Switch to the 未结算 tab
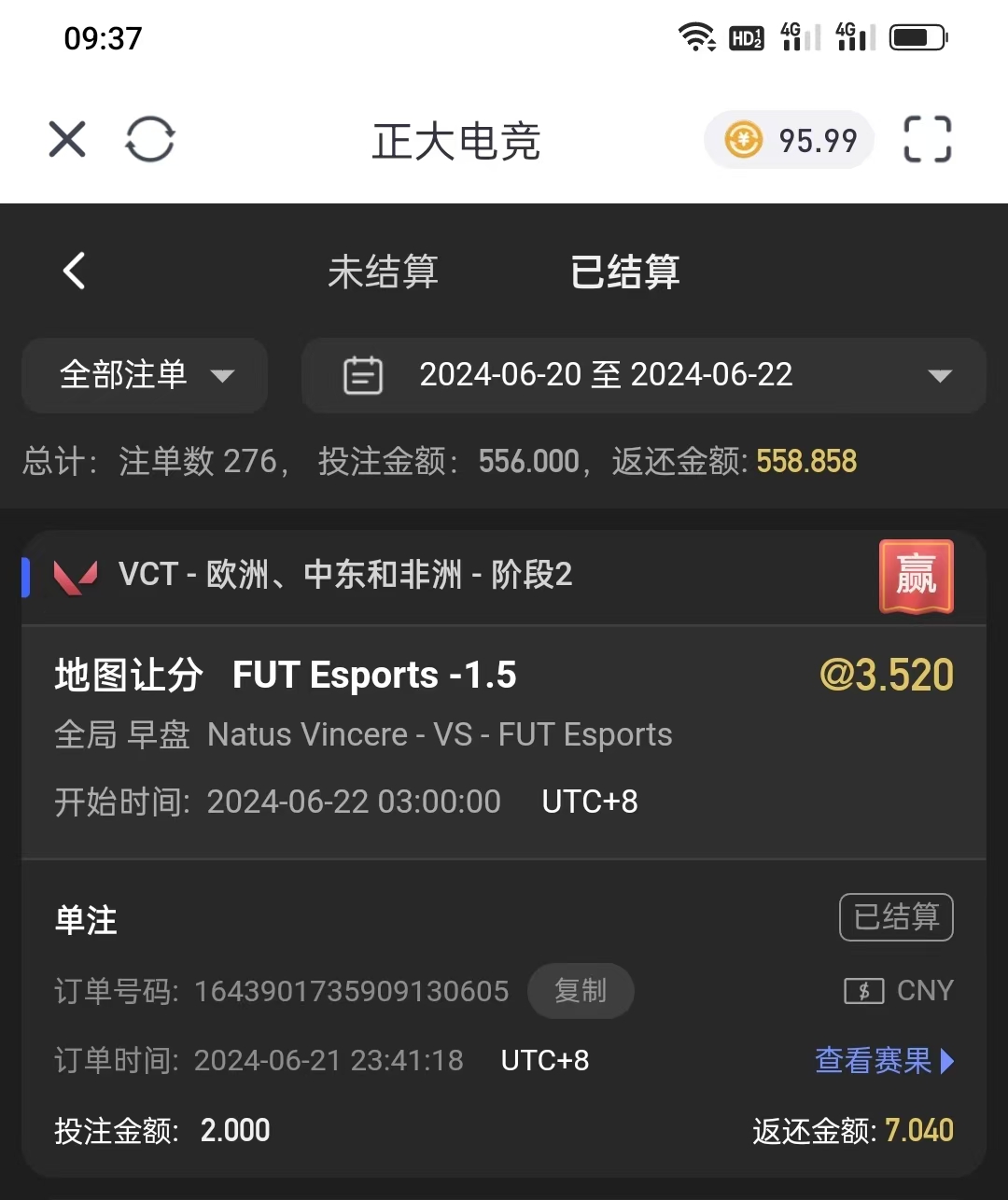Viewport: 1008px width, 1200px height. (x=383, y=272)
